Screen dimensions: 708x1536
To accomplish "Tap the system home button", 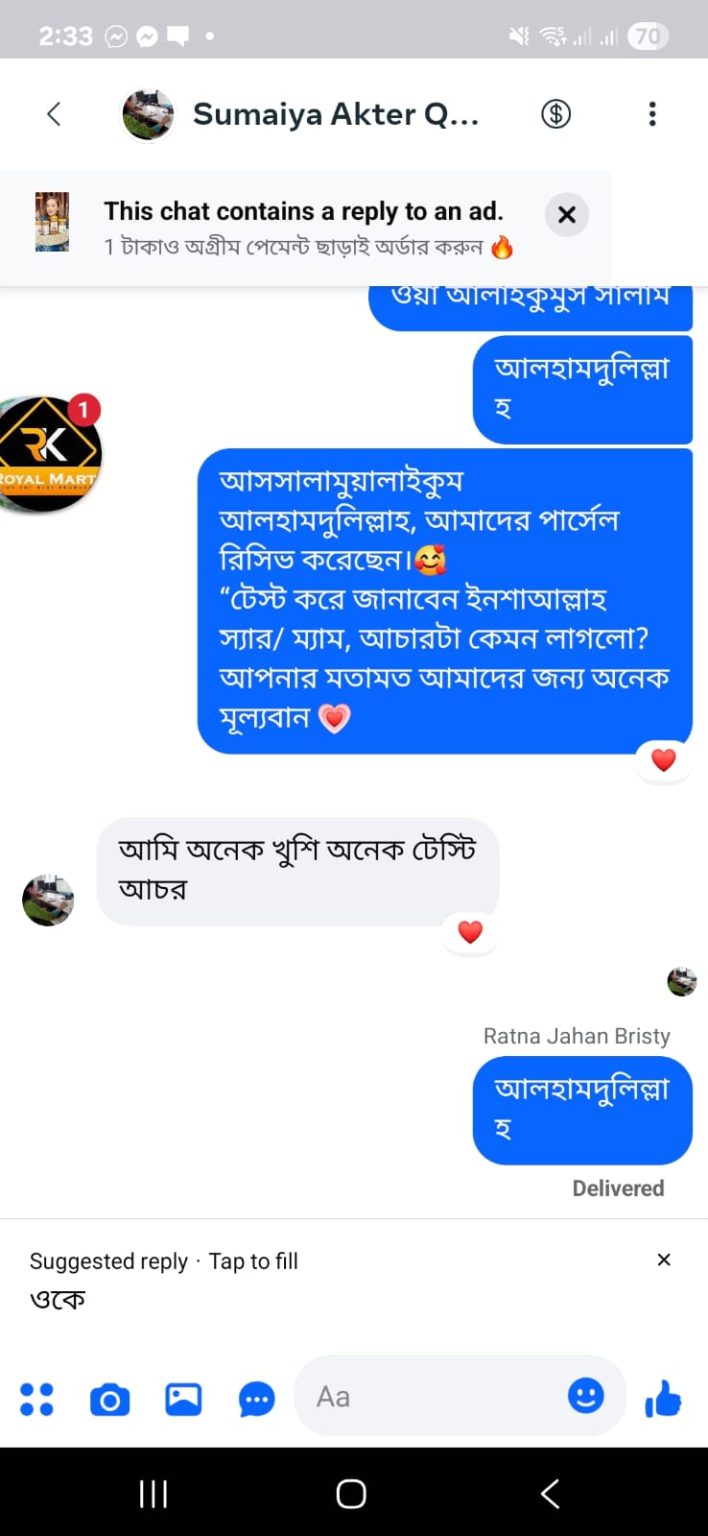I will point(351,1494).
